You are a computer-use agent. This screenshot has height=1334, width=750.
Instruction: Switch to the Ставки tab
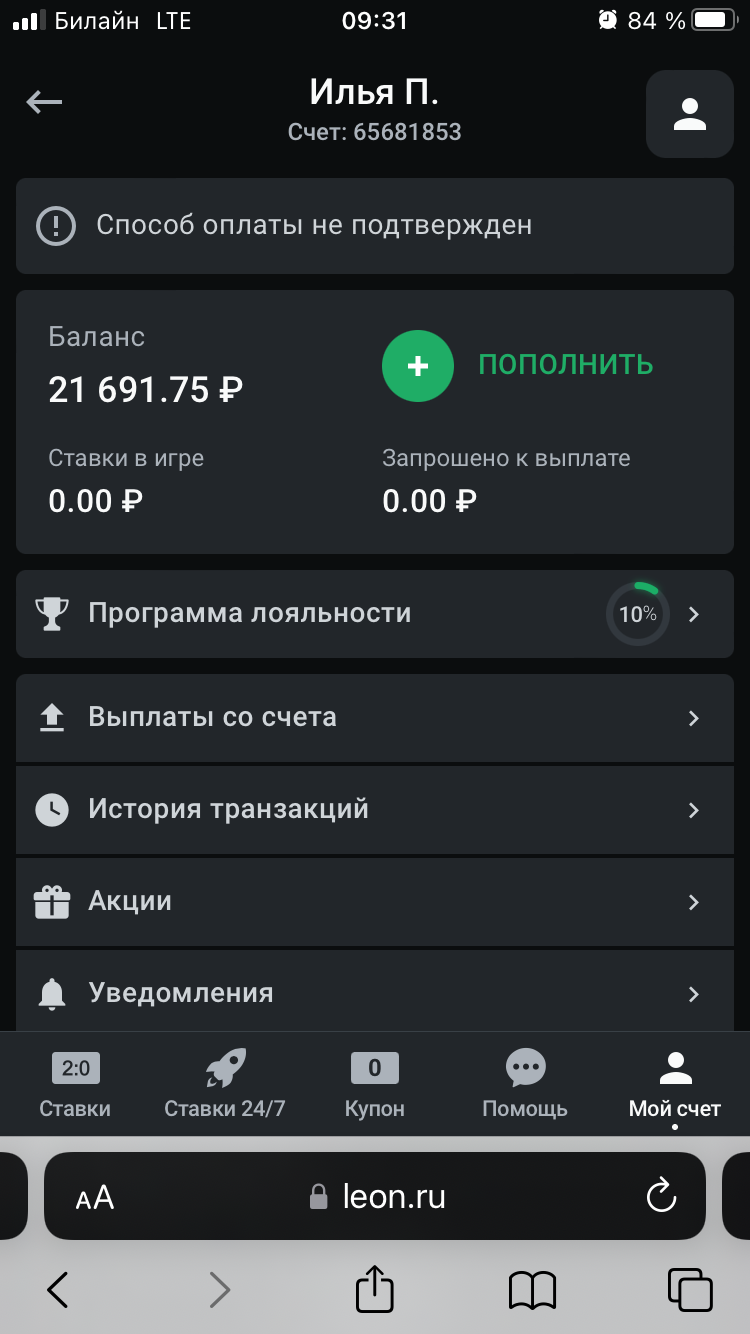click(x=75, y=1084)
